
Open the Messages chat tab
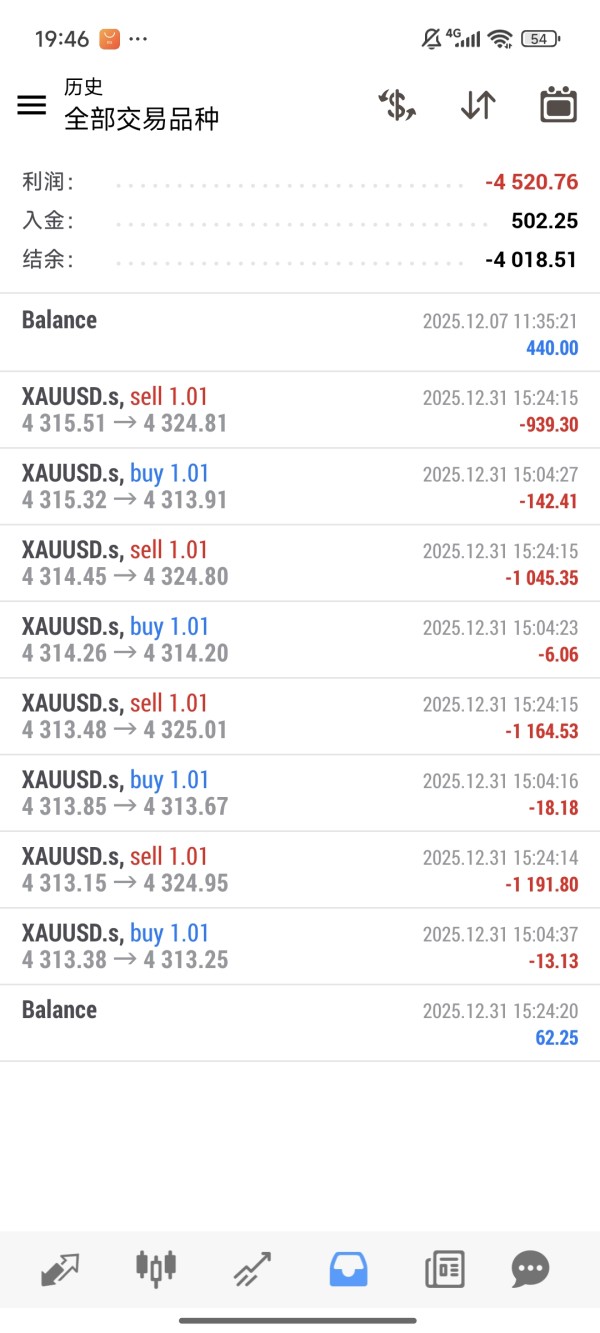[530, 1268]
